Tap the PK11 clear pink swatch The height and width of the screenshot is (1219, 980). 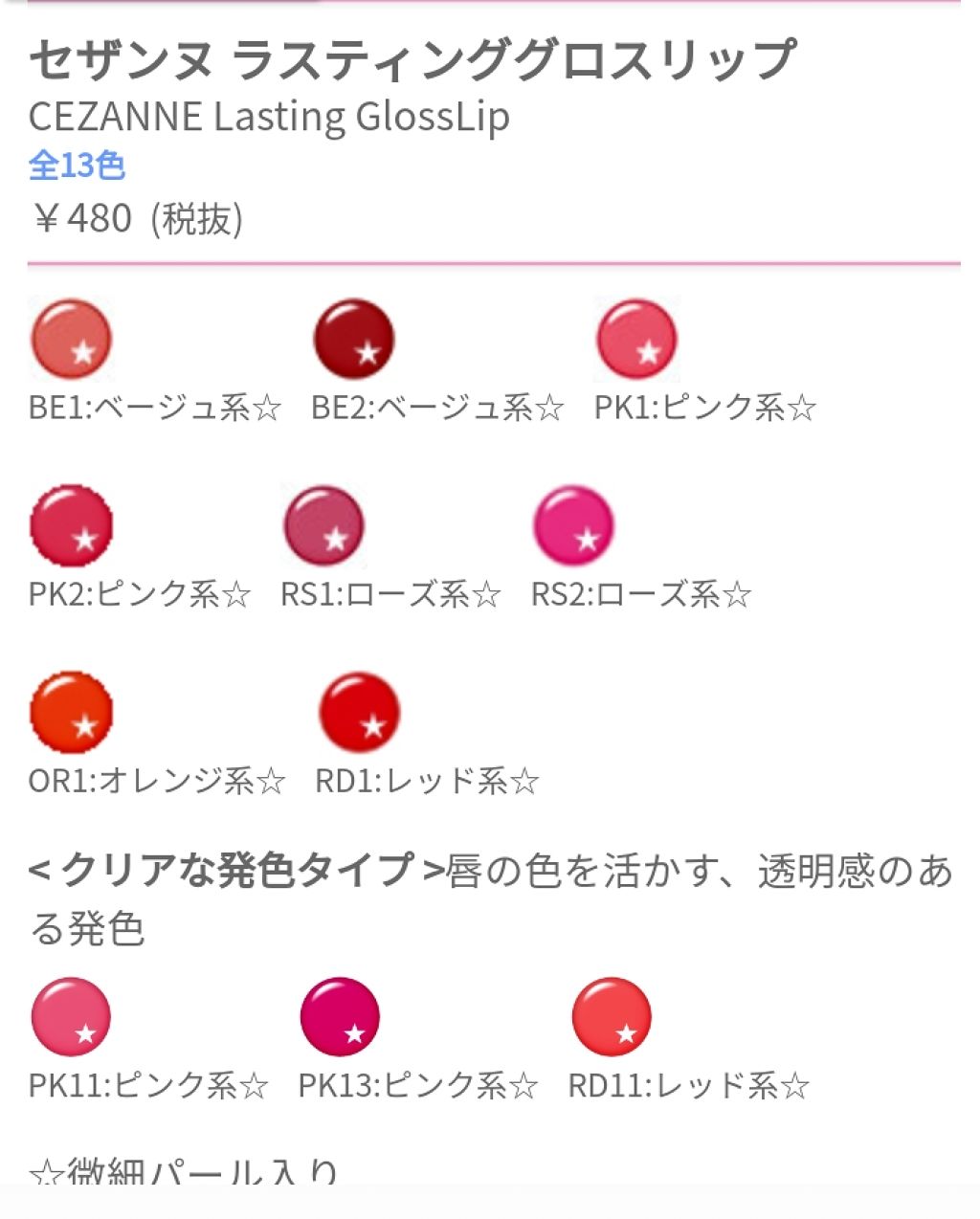(x=71, y=1017)
